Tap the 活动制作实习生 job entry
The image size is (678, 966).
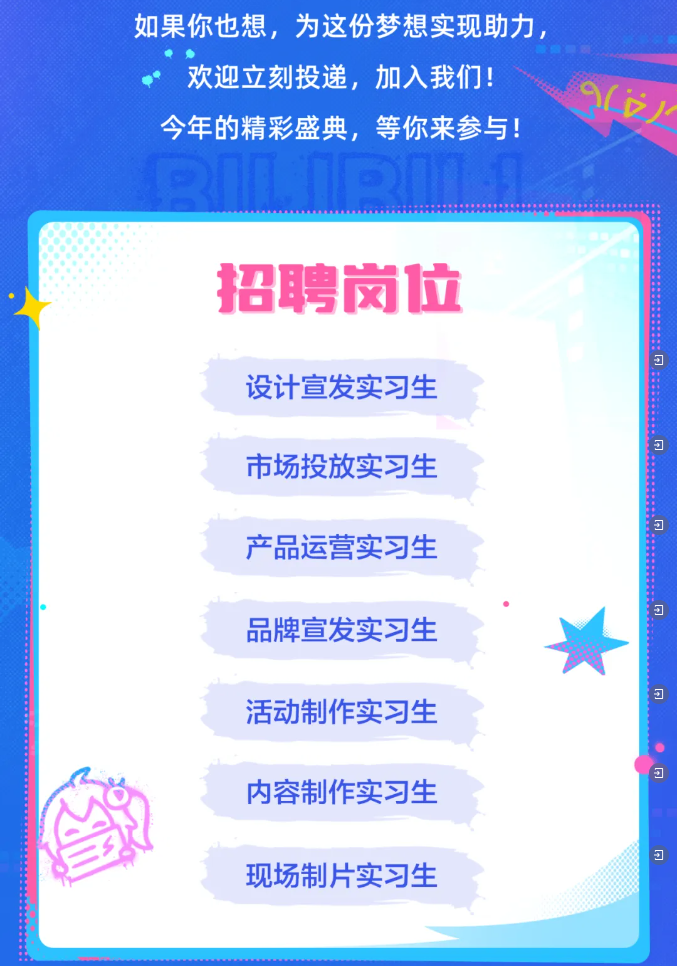coord(342,712)
